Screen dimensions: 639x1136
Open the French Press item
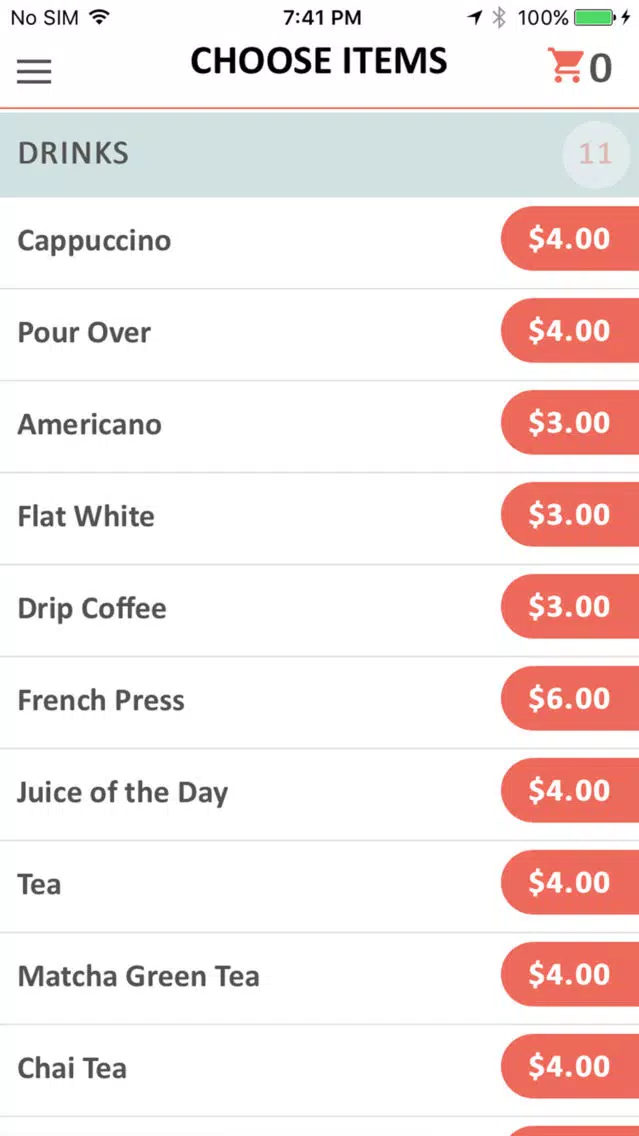click(x=320, y=701)
